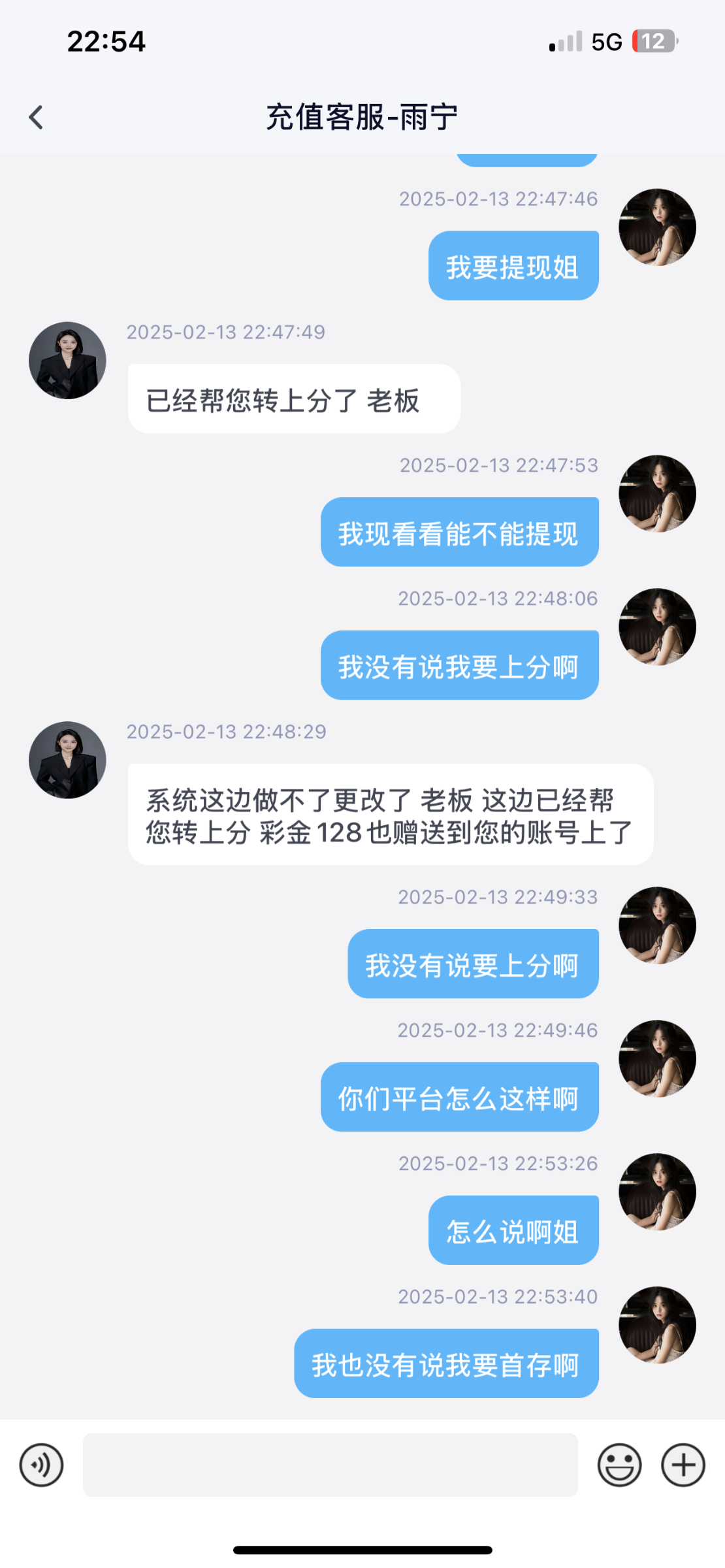The width and height of the screenshot is (725, 1568).
Task: Switch to voice message input
Action: pos(41,1465)
